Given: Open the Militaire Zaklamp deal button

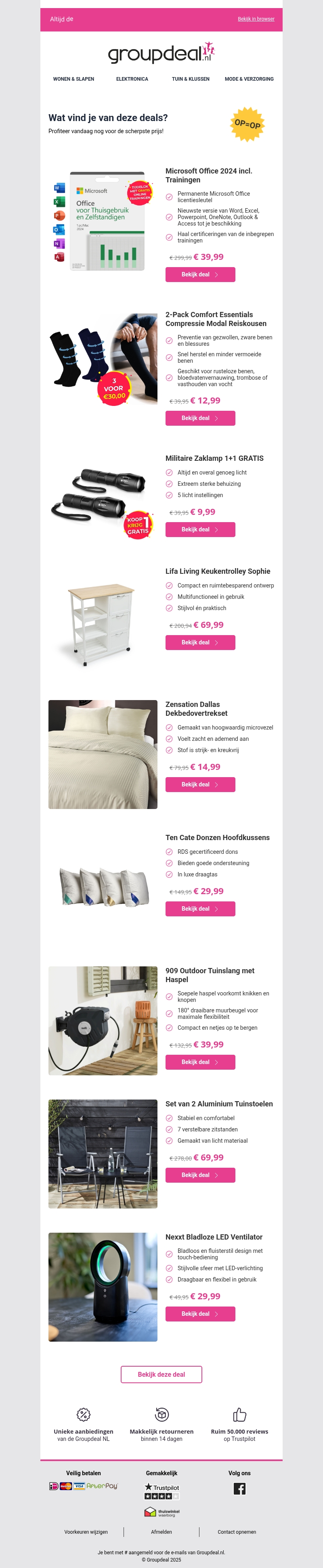Looking at the screenshot, I should (200, 529).
